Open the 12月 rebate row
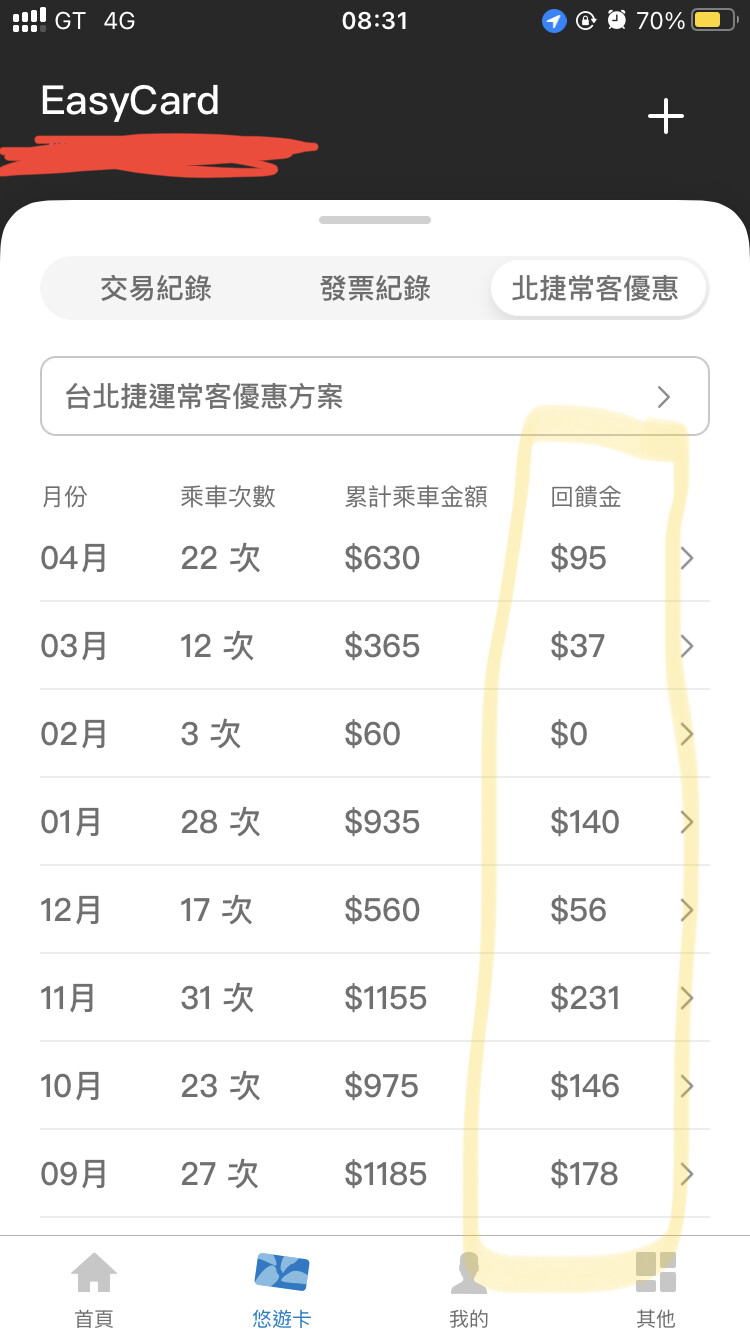This screenshot has height=1334, width=750. click(375, 910)
